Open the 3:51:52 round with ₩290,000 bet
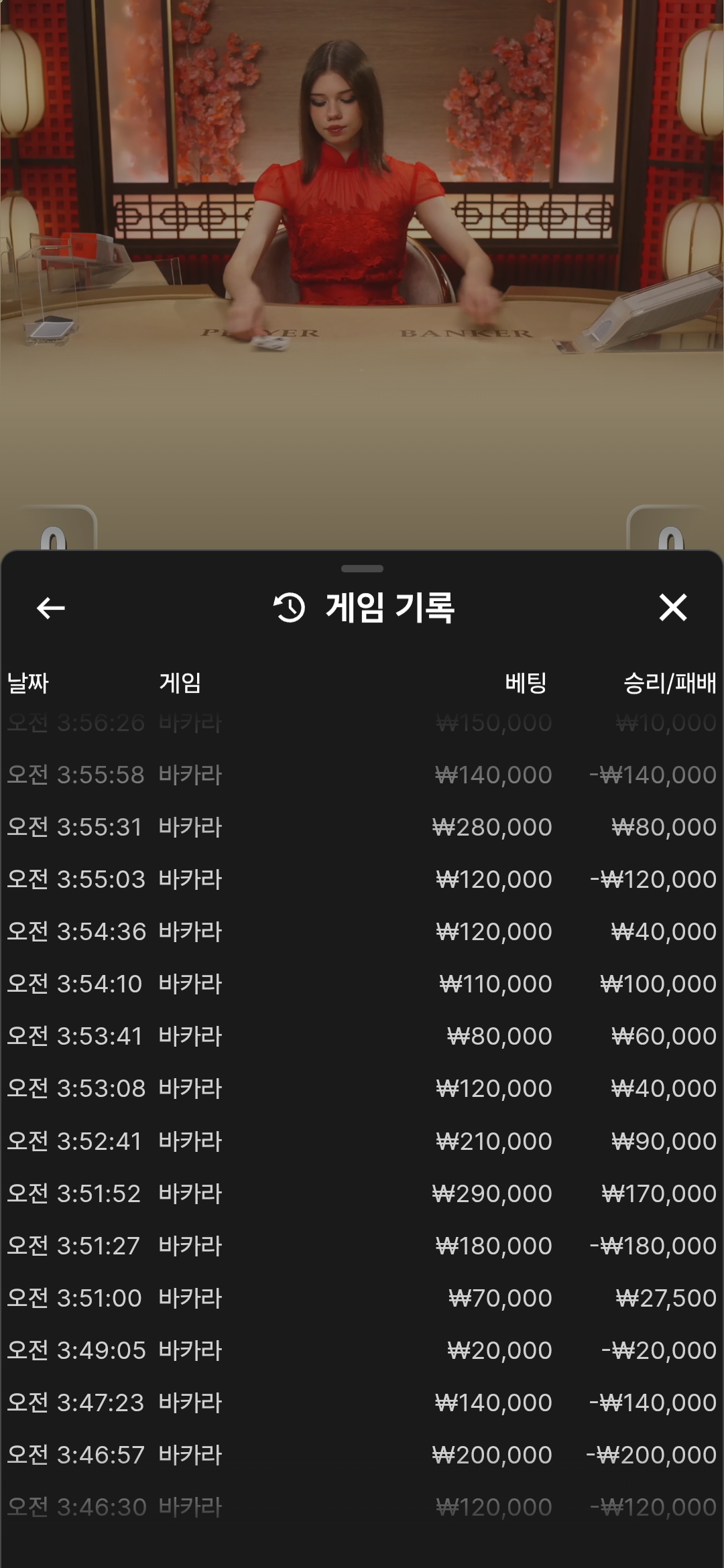The width and height of the screenshot is (724, 1568). click(362, 1193)
